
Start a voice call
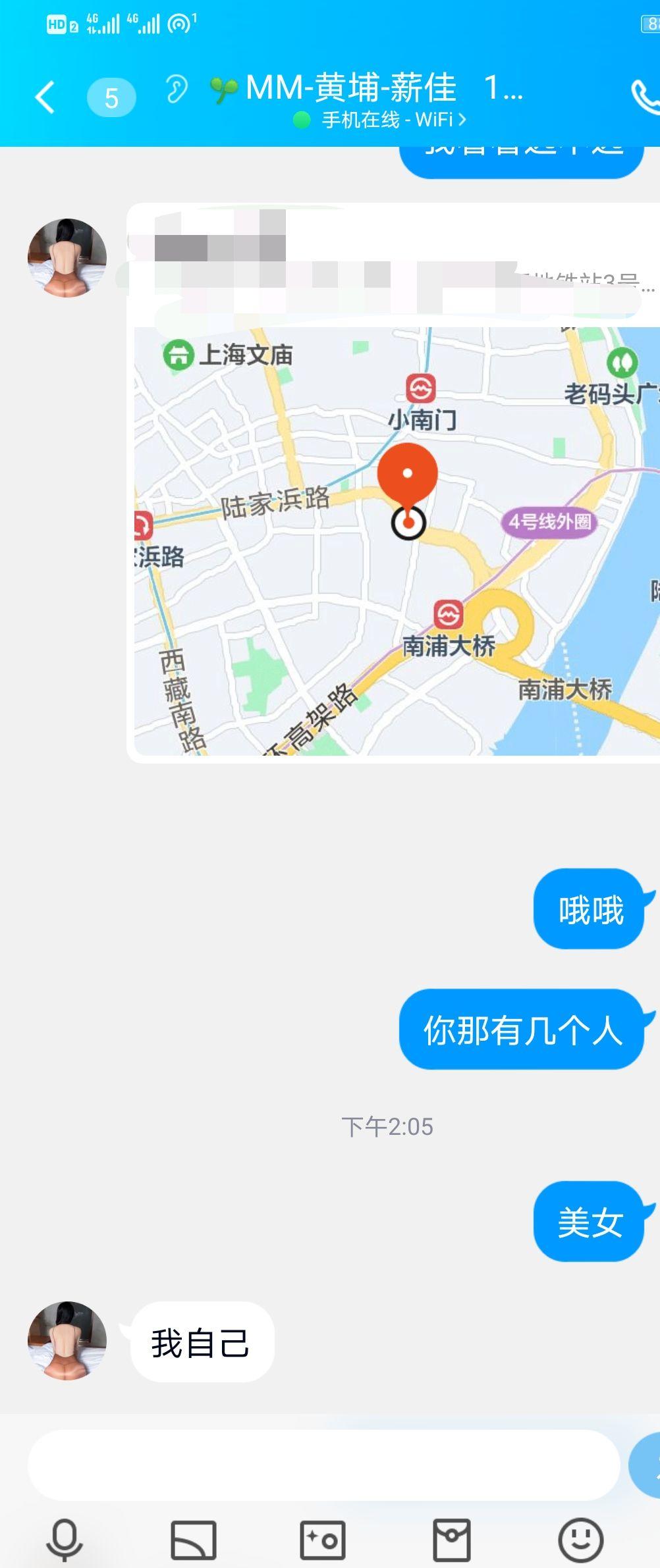coord(646,97)
